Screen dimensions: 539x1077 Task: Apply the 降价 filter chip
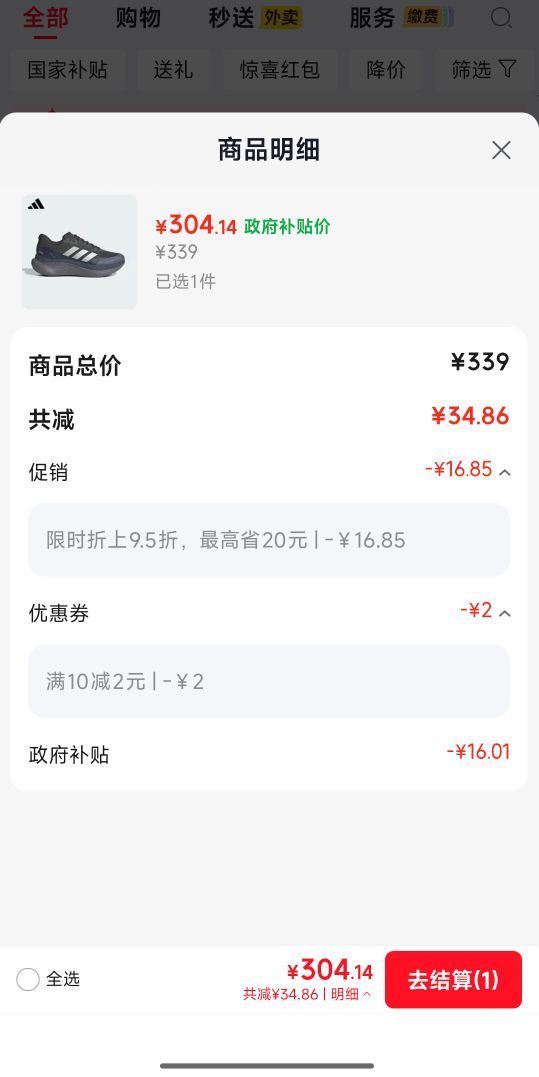click(386, 69)
